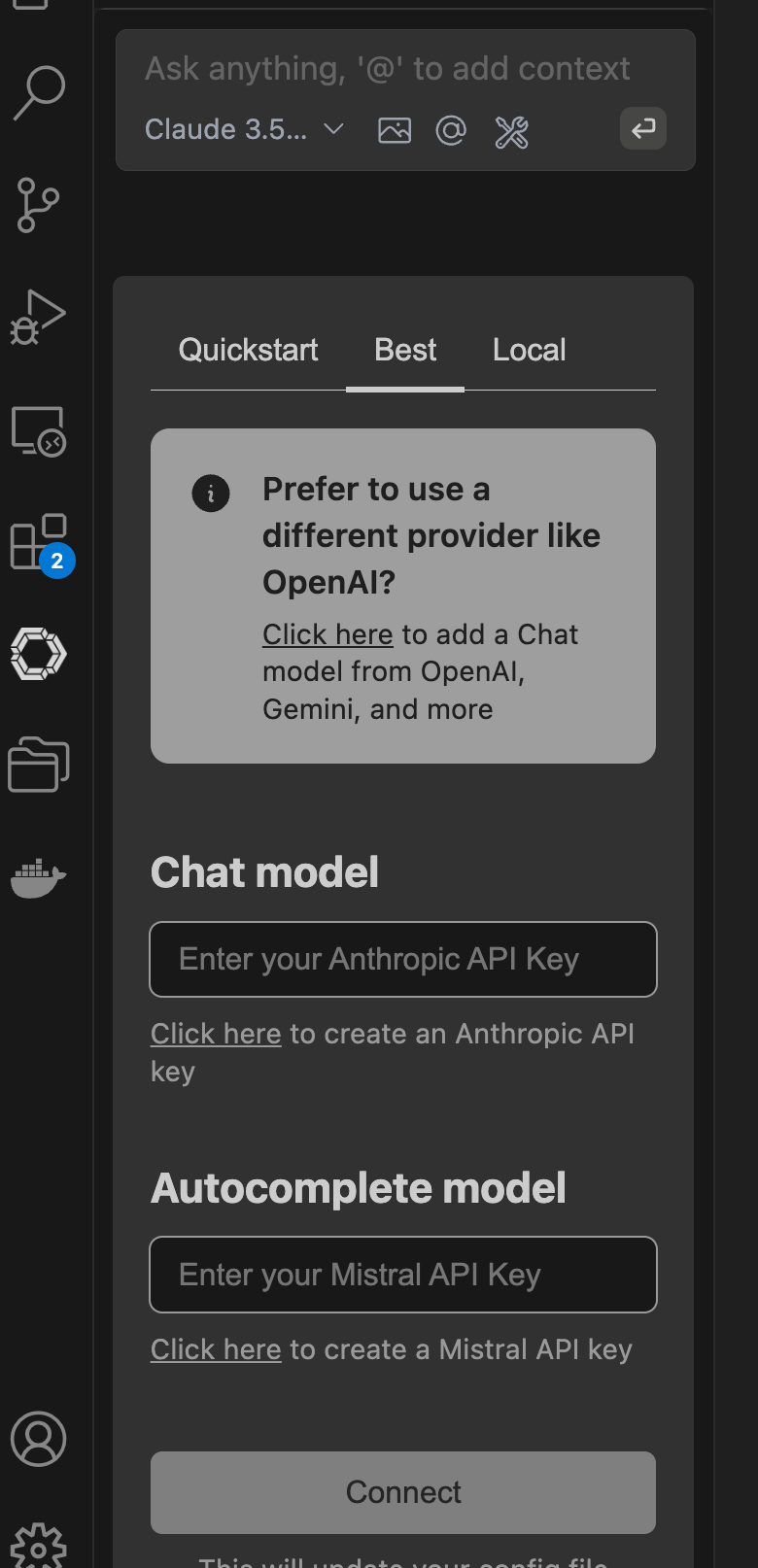Screen dimensions: 758x1568
Task: Open the Docker whale icon
Action: coord(39,877)
